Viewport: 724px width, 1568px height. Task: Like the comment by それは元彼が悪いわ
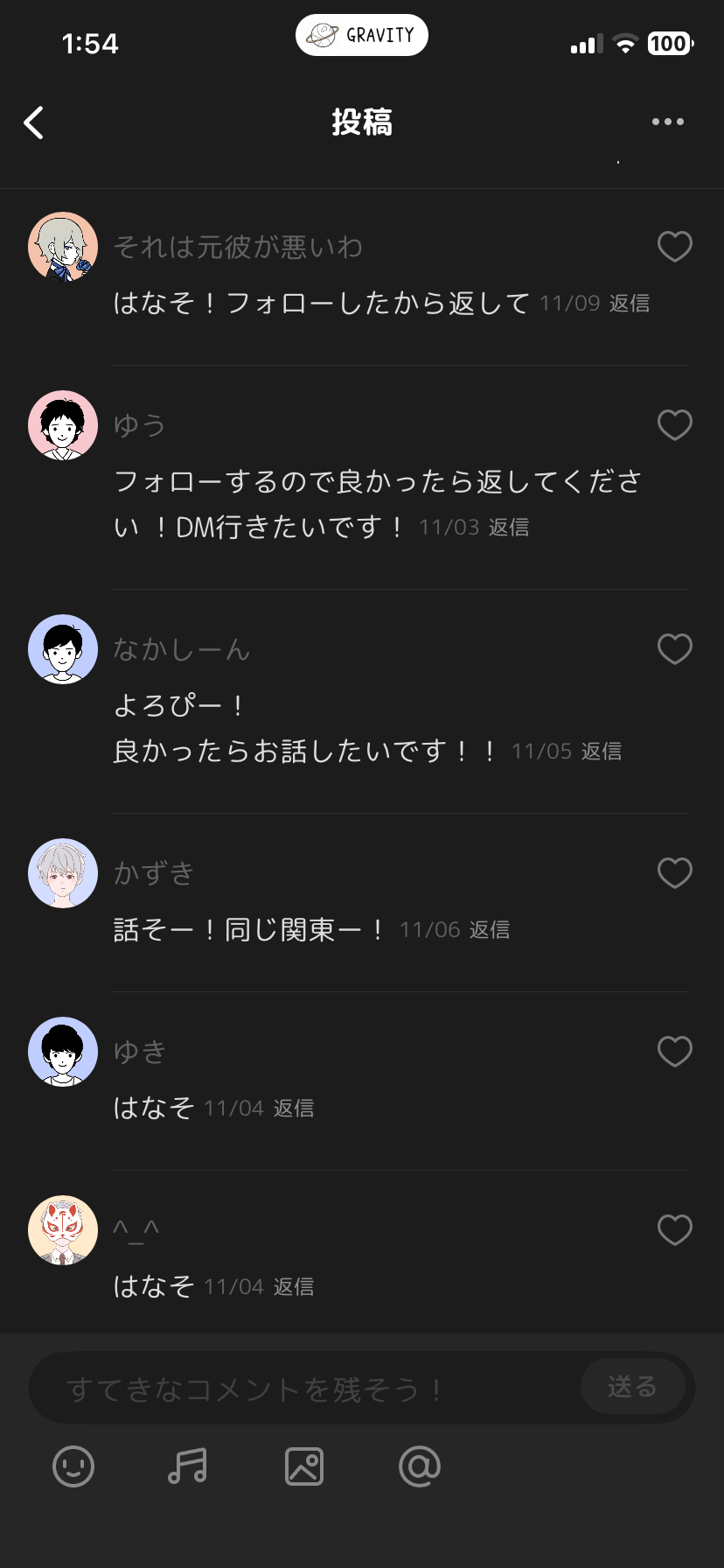674,247
